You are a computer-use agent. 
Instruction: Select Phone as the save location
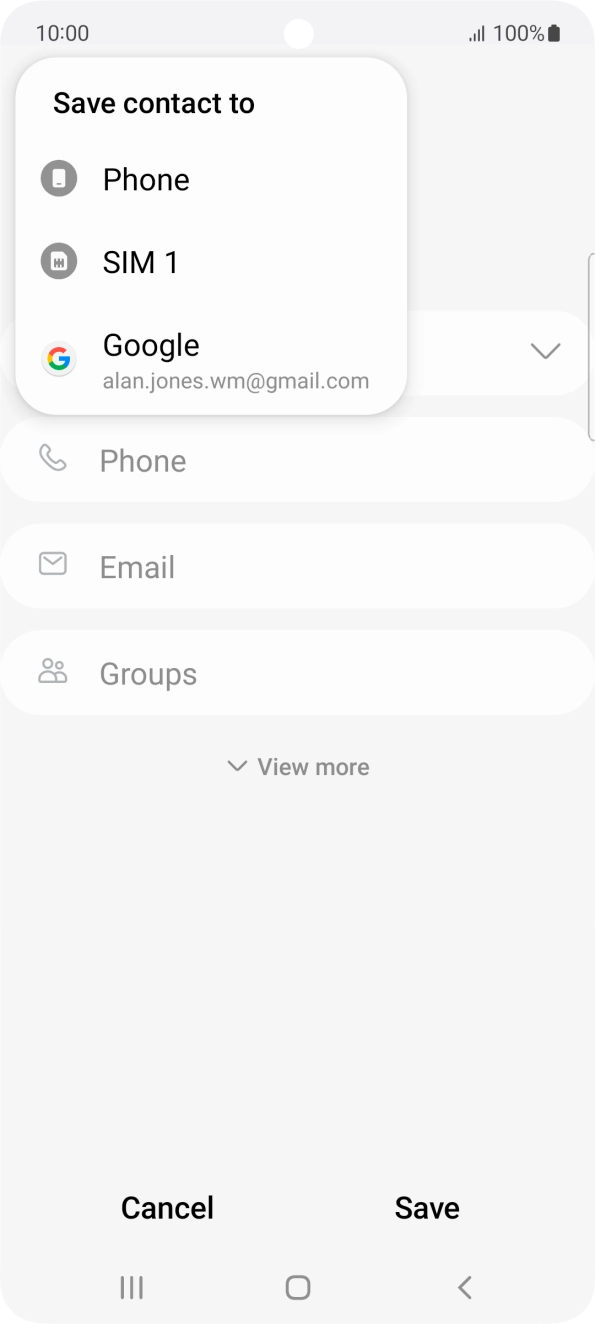(x=211, y=180)
